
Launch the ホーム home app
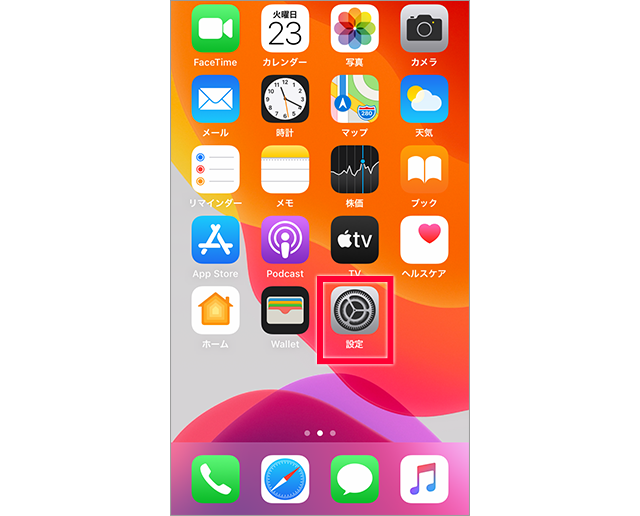click(x=216, y=310)
